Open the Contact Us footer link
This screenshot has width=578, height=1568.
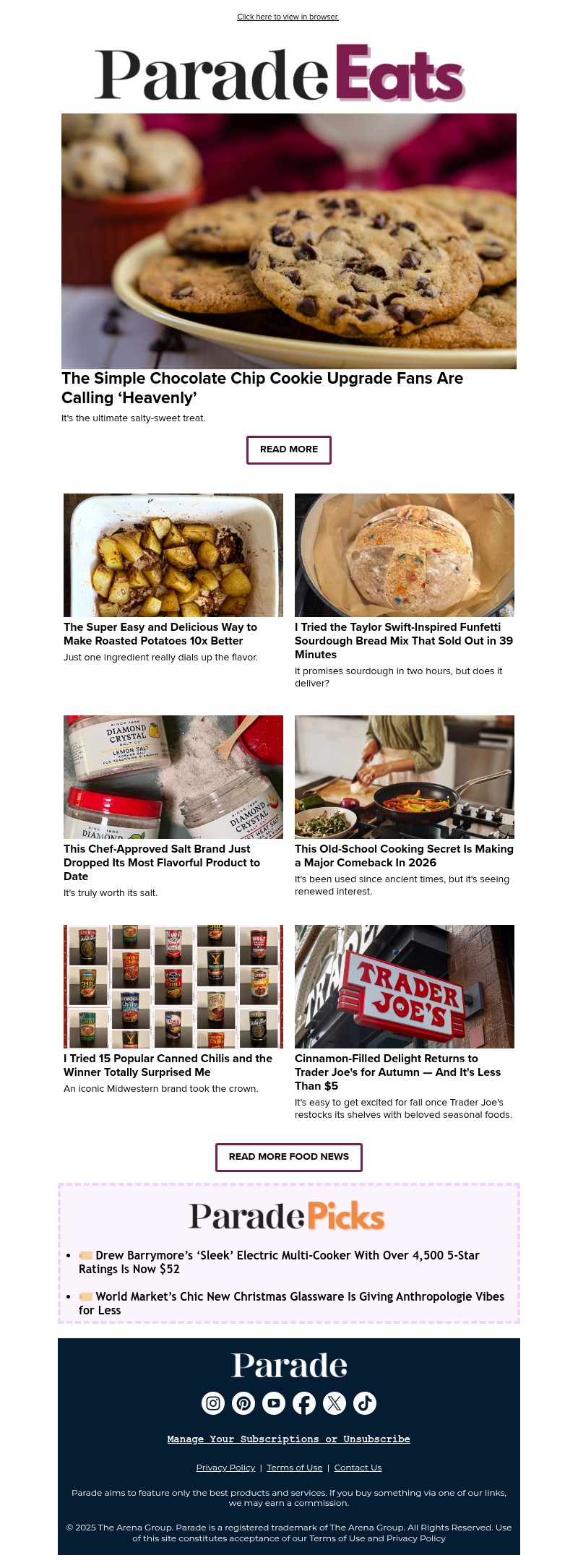click(357, 1468)
